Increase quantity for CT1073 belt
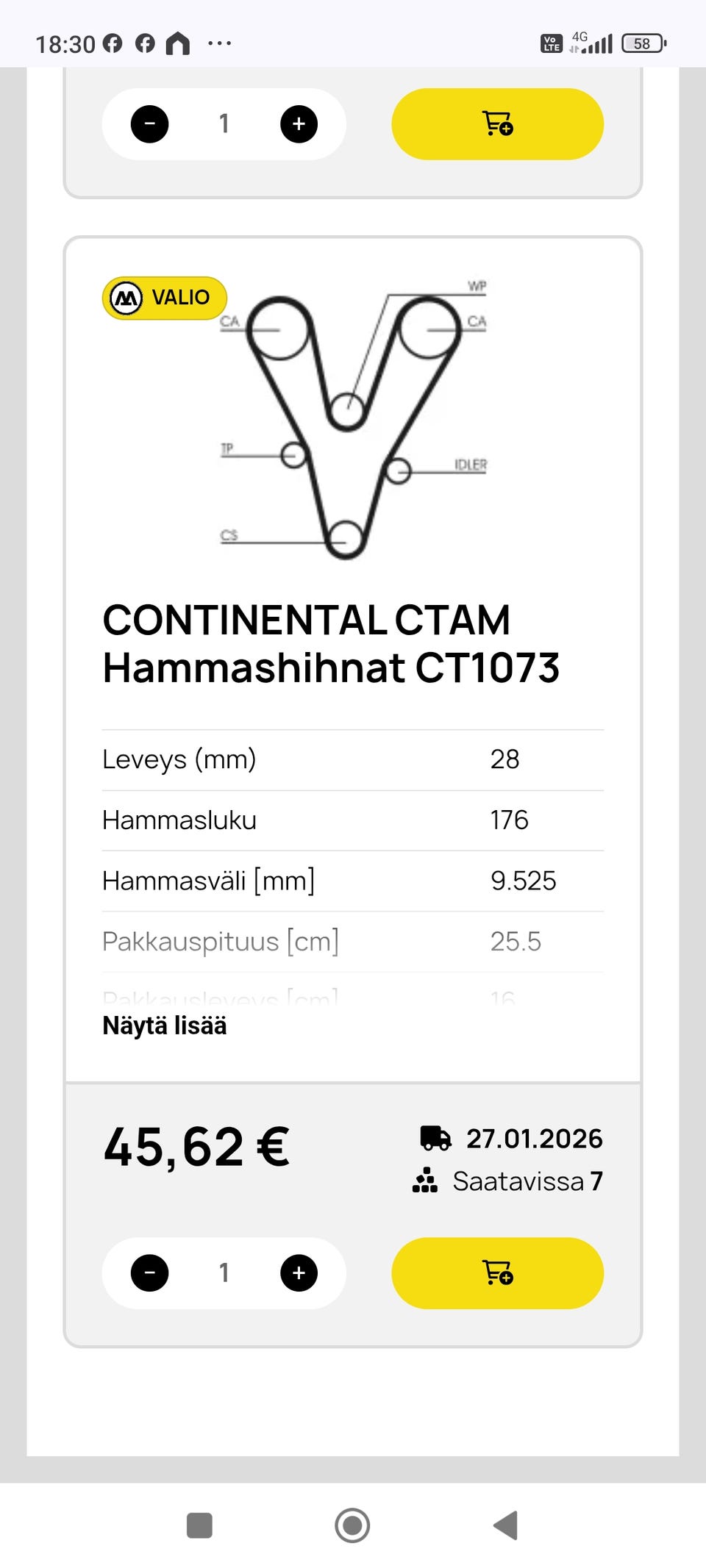 [299, 1272]
